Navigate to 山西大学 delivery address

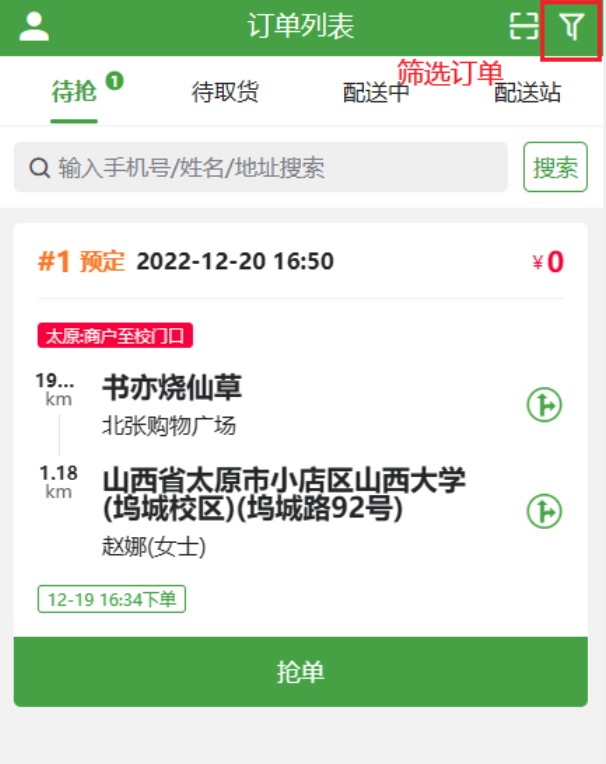pyautogui.click(x=544, y=512)
